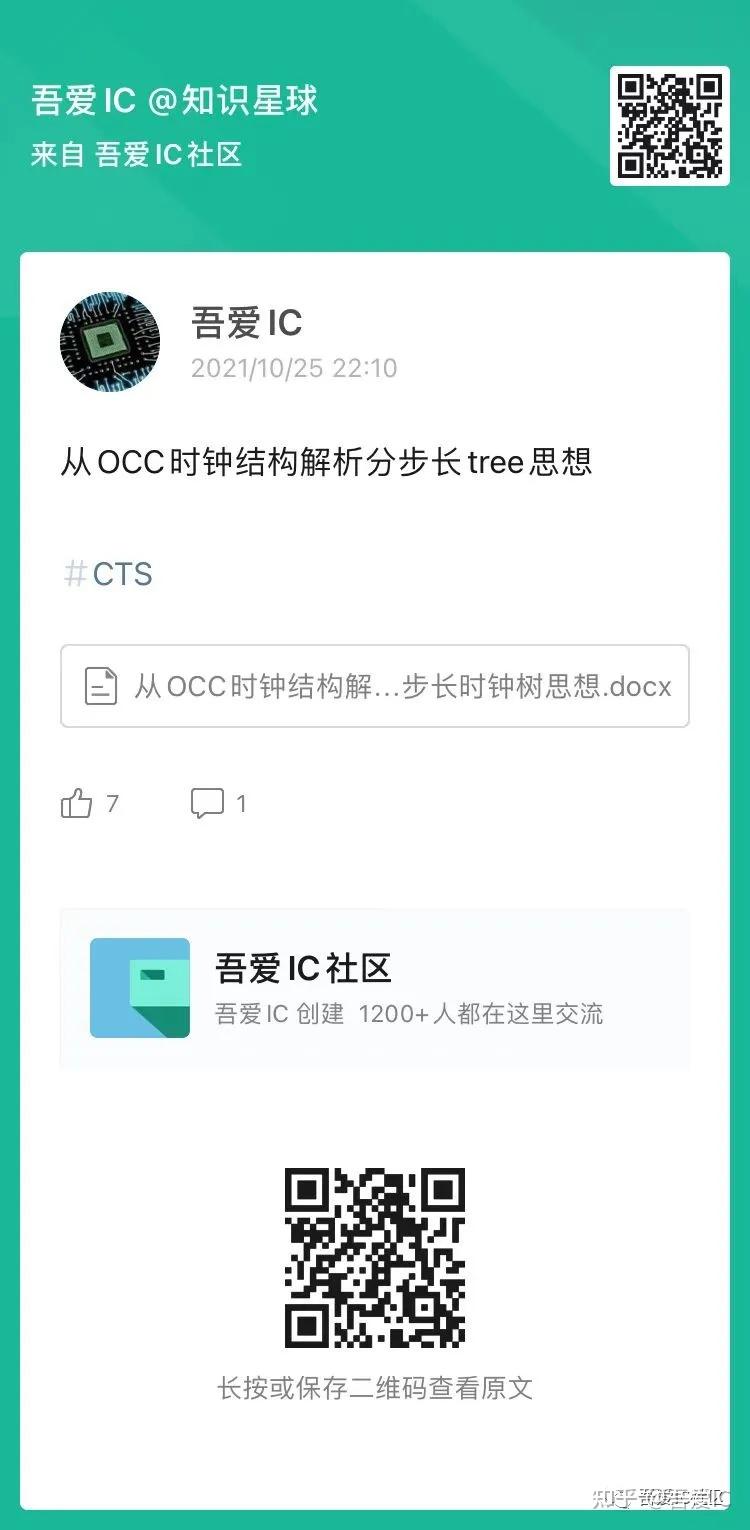Viewport: 750px width, 1530px height.
Task: Click the like count showing 7
Action: (113, 803)
